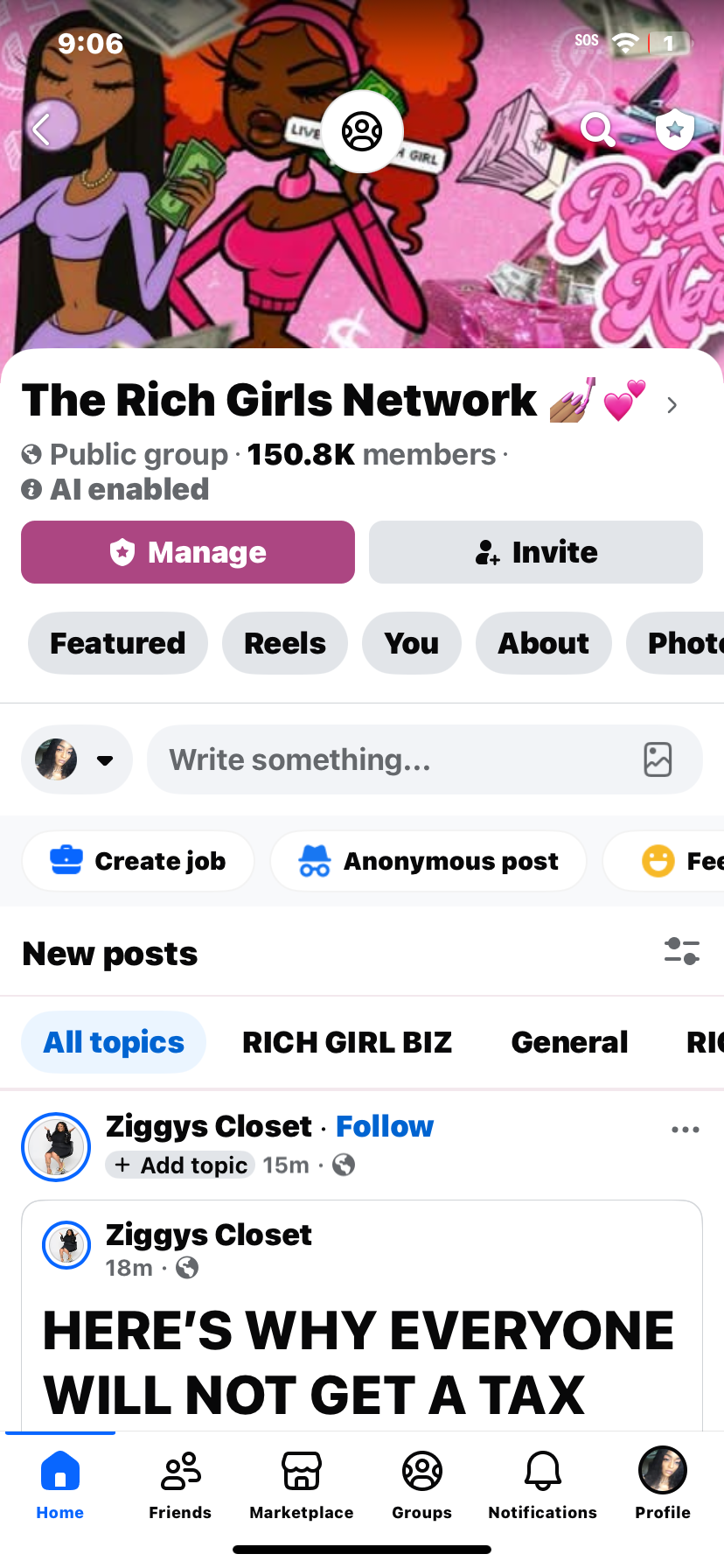The width and height of the screenshot is (724, 1568).
Task: Expand the profile switcher dropdown
Action: tap(104, 759)
